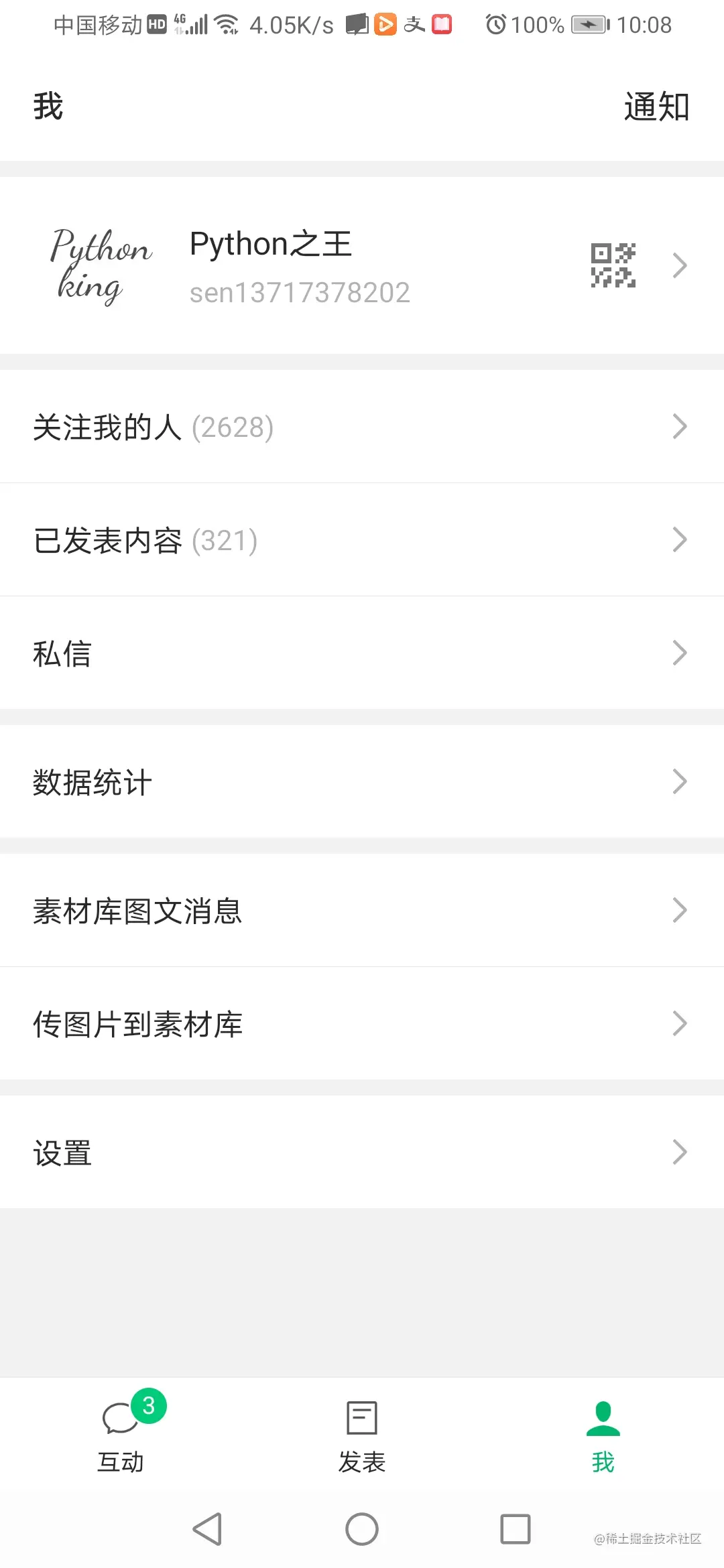
Task: Open 通知 notifications
Action: [656, 107]
